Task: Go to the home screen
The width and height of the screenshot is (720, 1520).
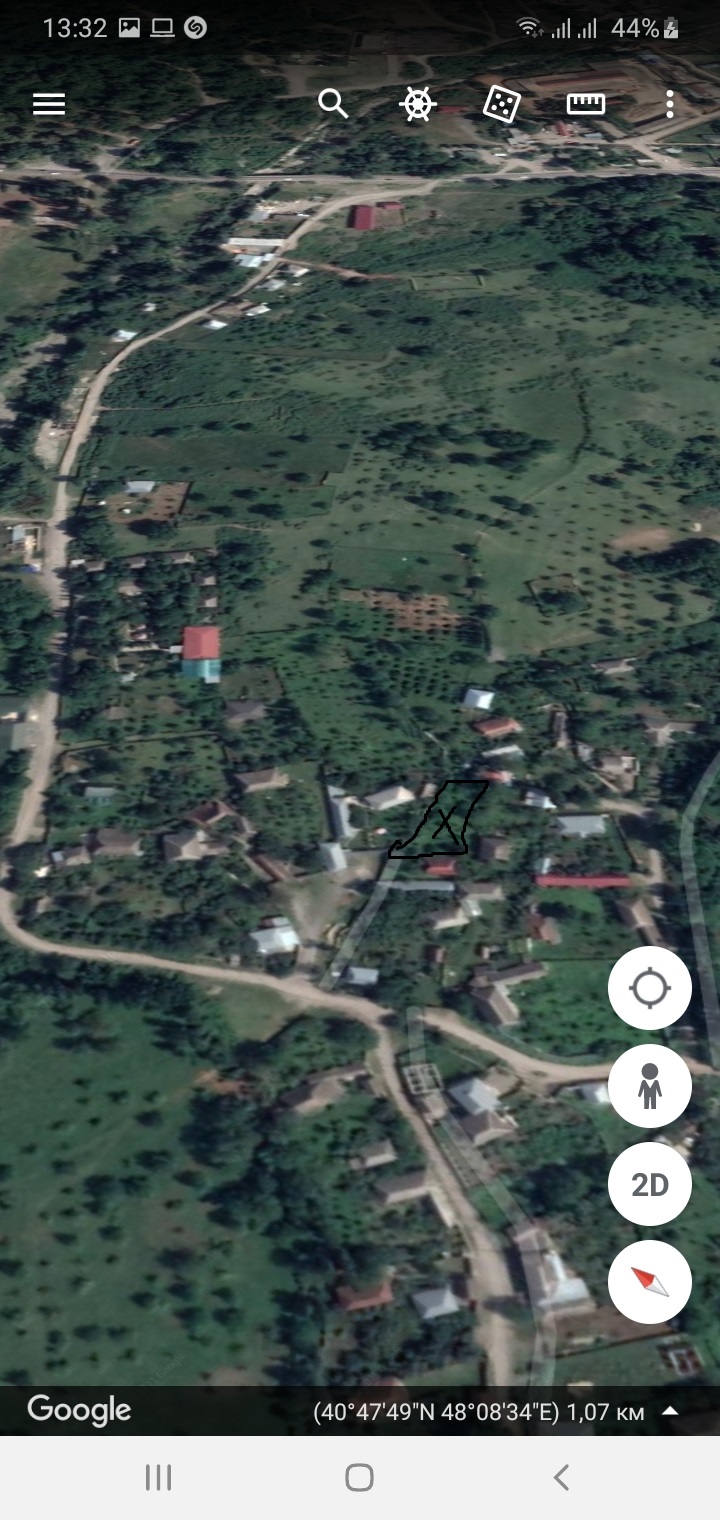Action: click(359, 1477)
